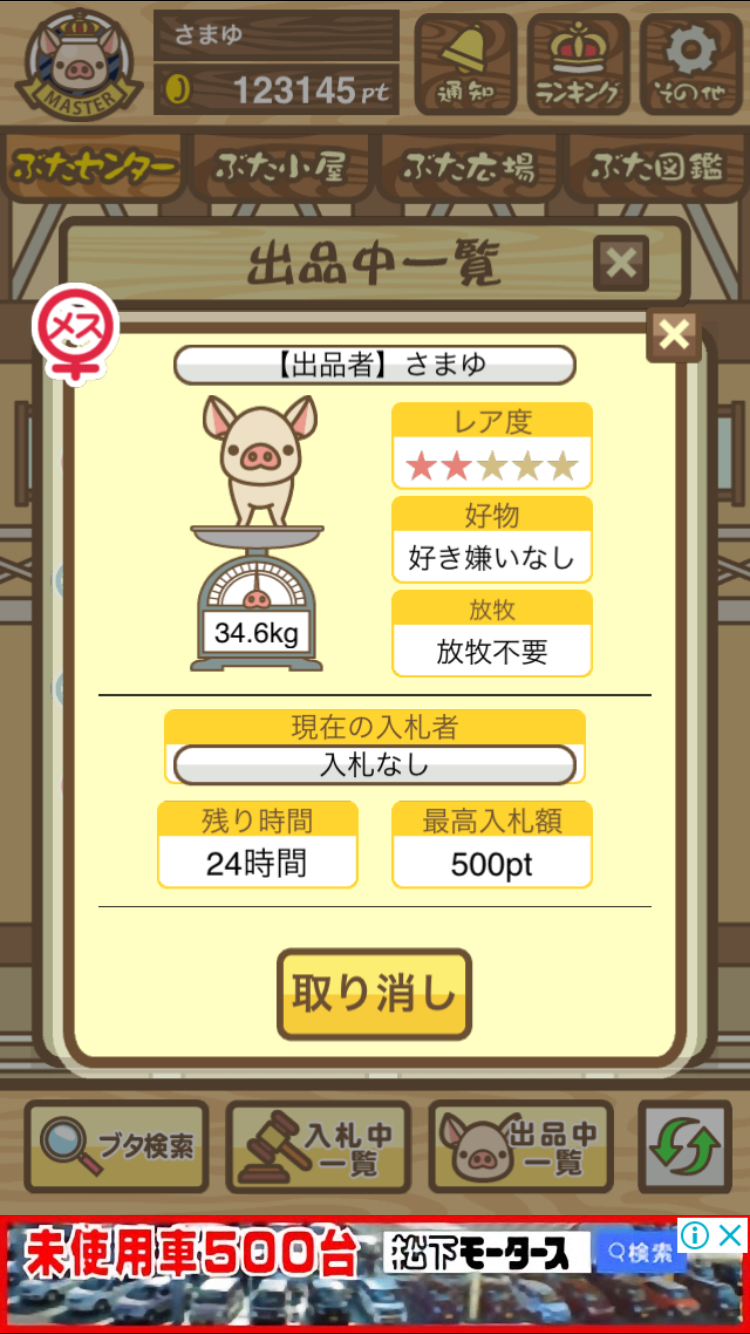Image resolution: width=750 pixels, height=1334 pixels.
Task: Open the 通知 notifications bell
Action: pyautogui.click(x=465, y=64)
